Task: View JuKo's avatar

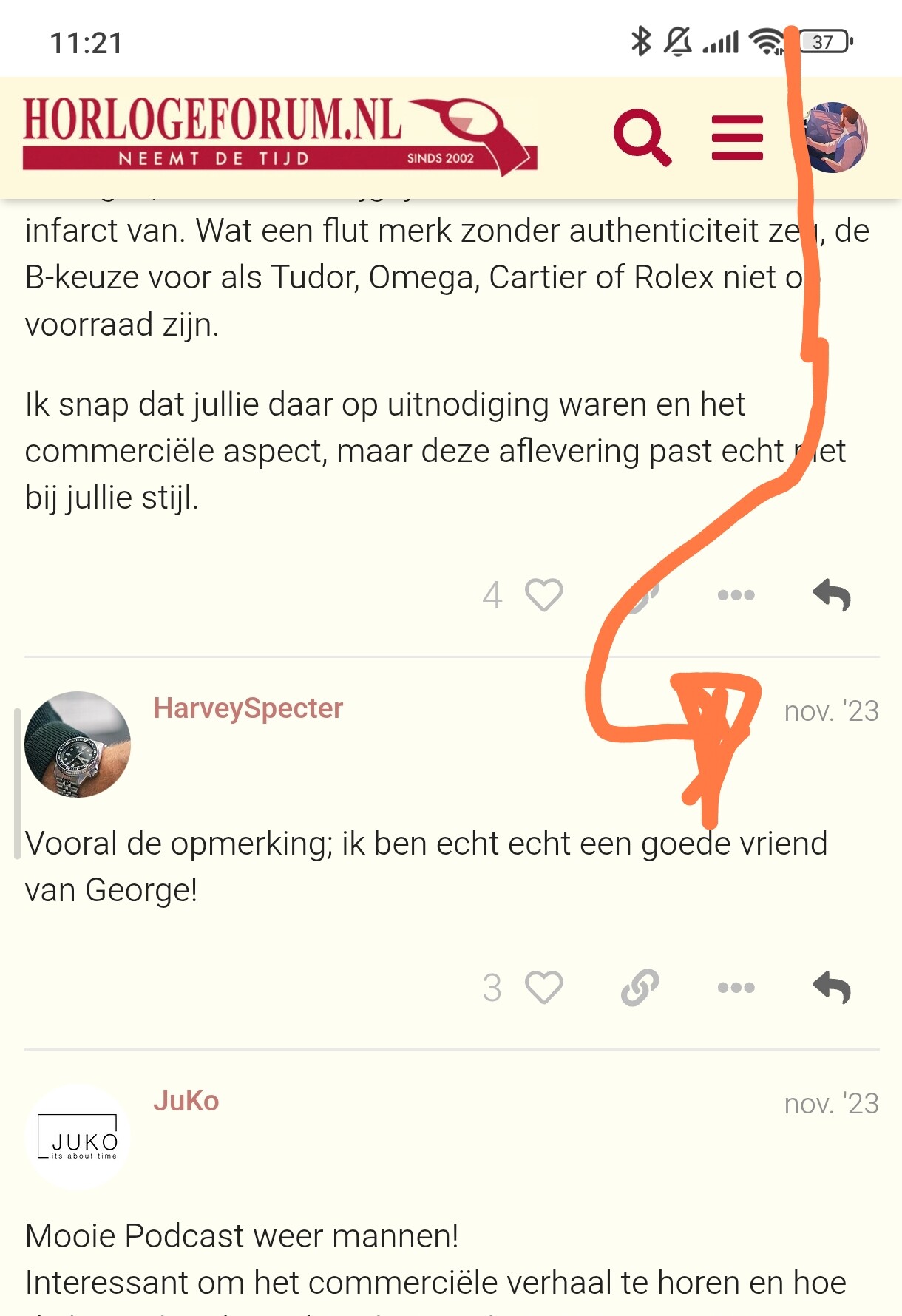Action: pos(78,1137)
